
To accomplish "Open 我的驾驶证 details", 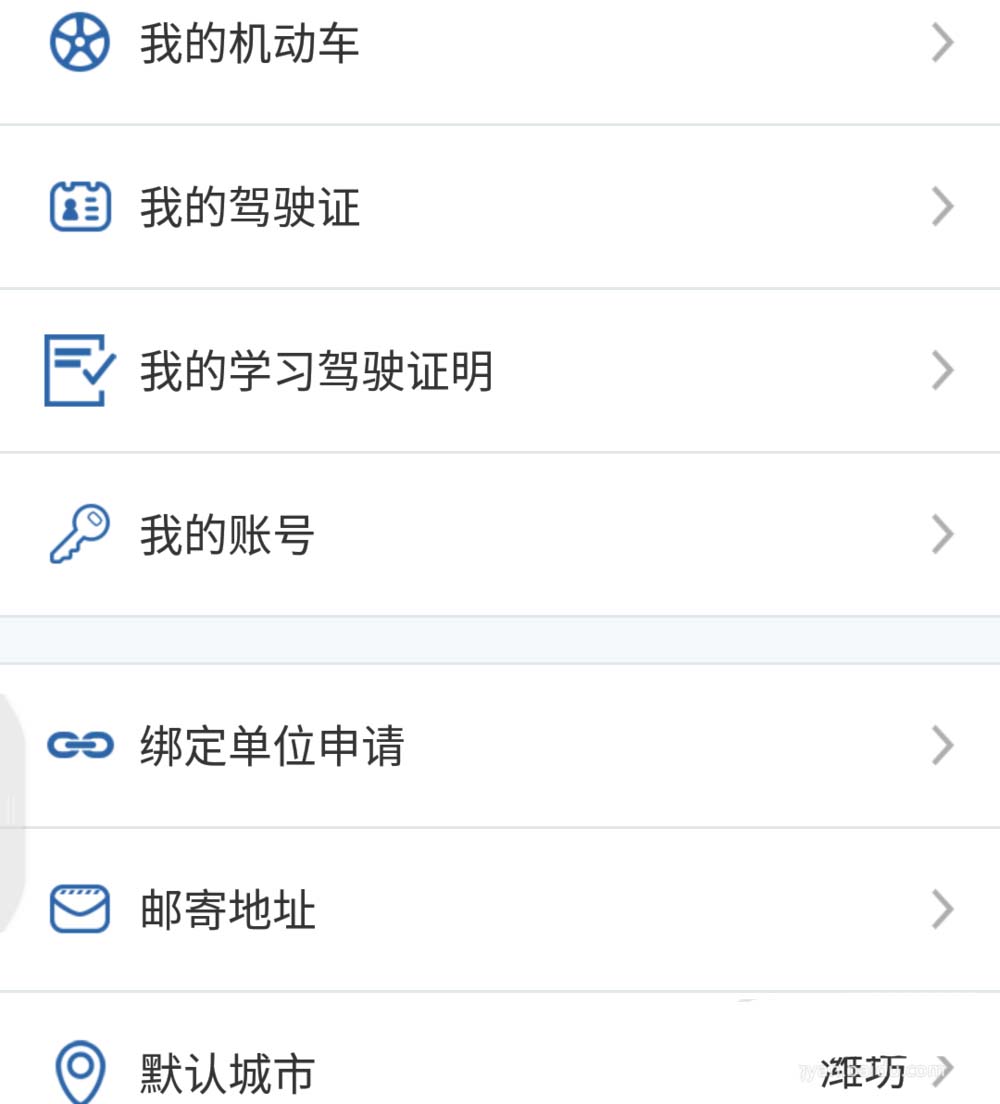I will click(x=400, y=205).
